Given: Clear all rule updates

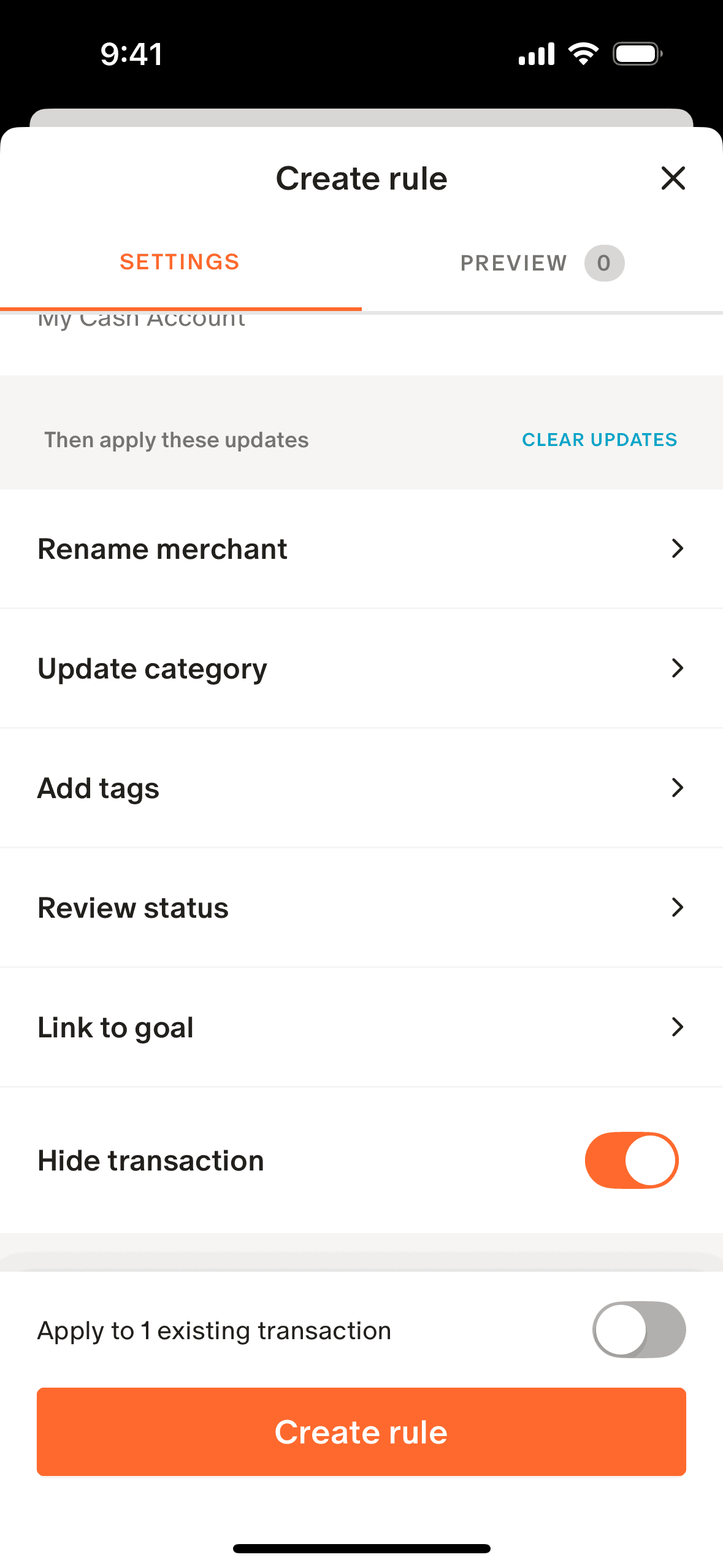Looking at the screenshot, I should tap(599, 440).
